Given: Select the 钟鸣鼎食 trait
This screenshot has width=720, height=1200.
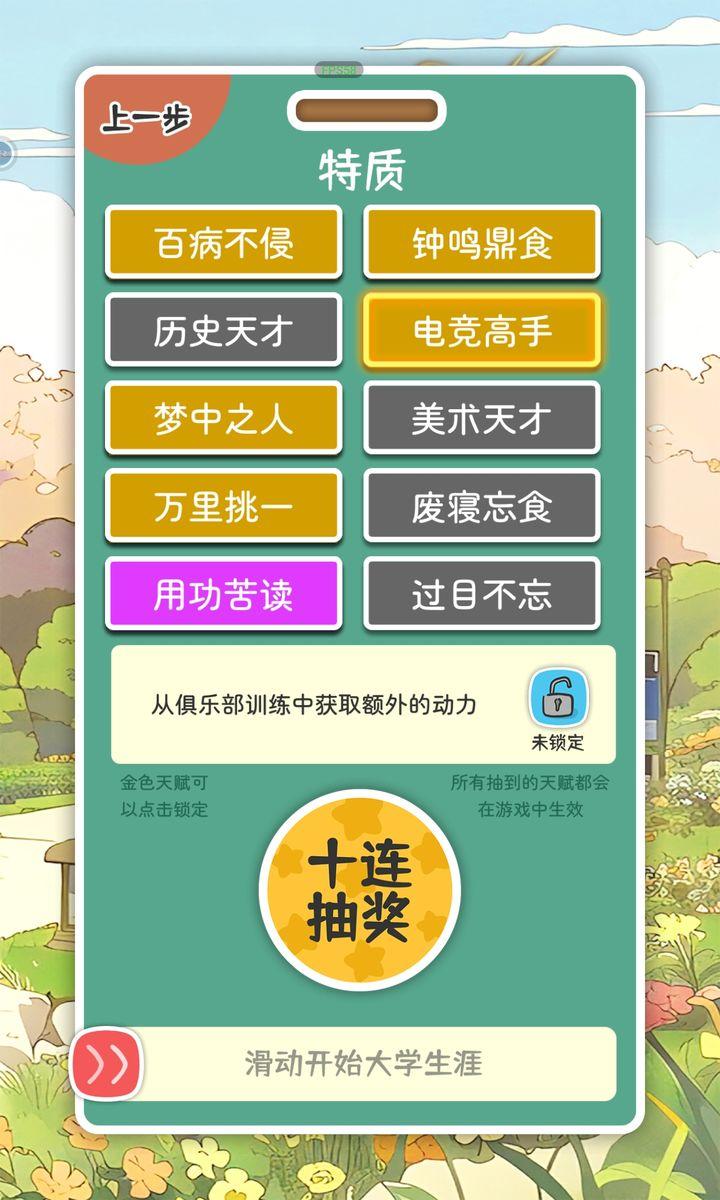Looking at the screenshot, I should pyautogui.click(x=481, y=243).
